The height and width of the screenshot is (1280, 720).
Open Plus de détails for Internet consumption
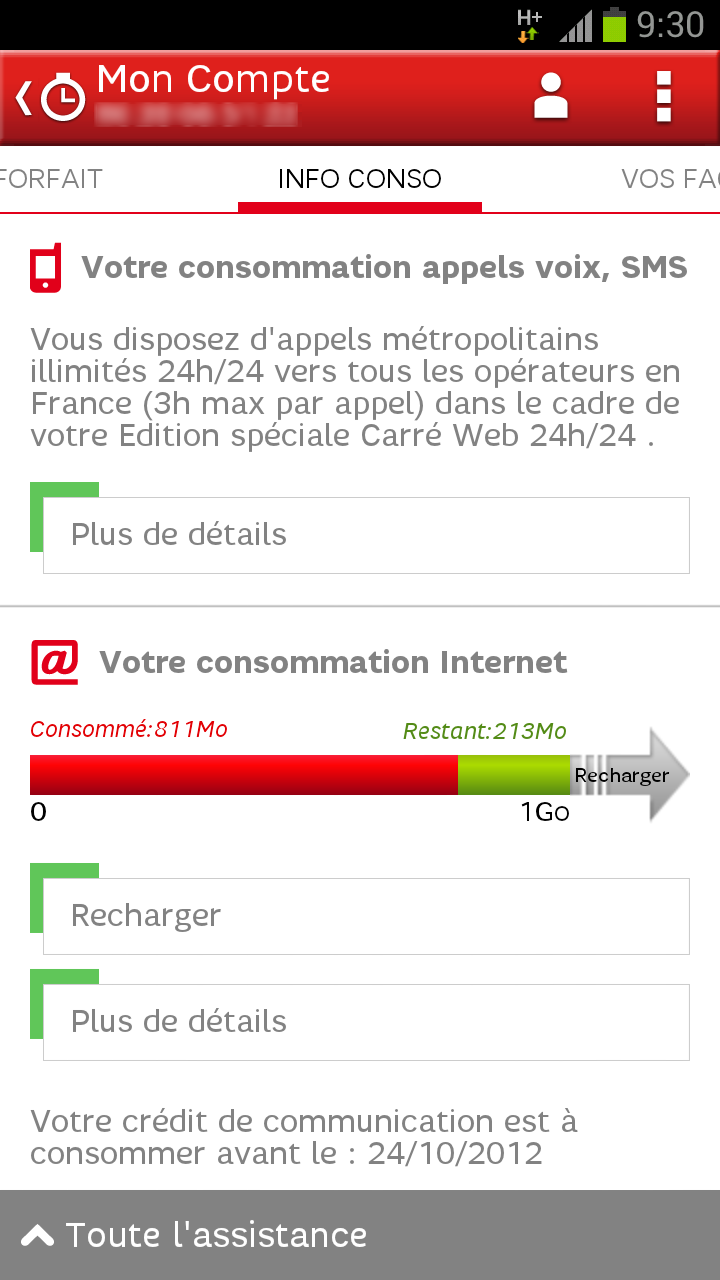tap(365, 1022)
